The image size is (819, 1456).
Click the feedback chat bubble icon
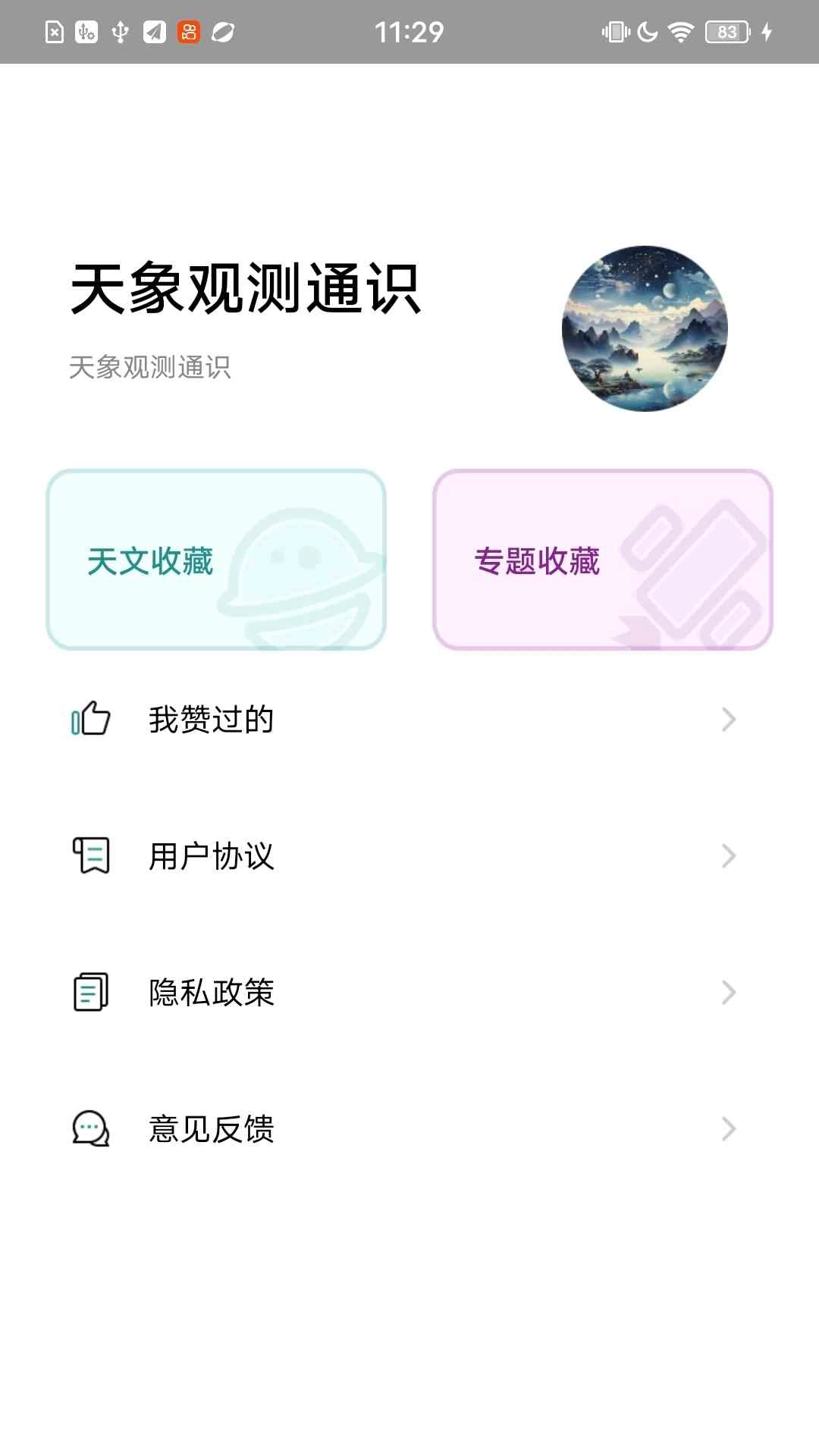[89, 1129]
